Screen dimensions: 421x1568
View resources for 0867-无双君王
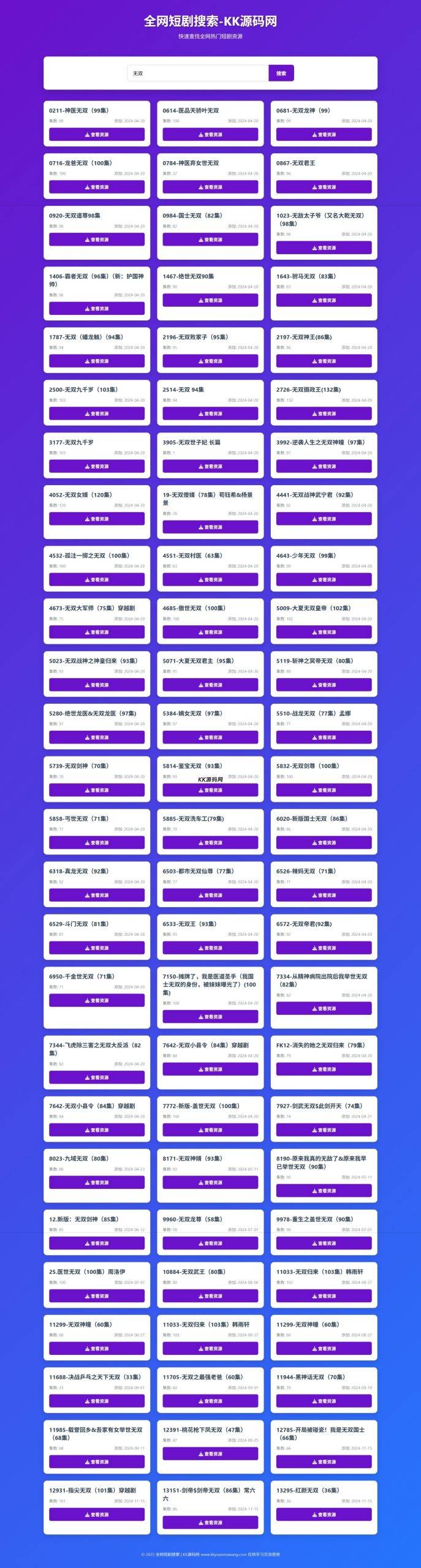(324, 187)
